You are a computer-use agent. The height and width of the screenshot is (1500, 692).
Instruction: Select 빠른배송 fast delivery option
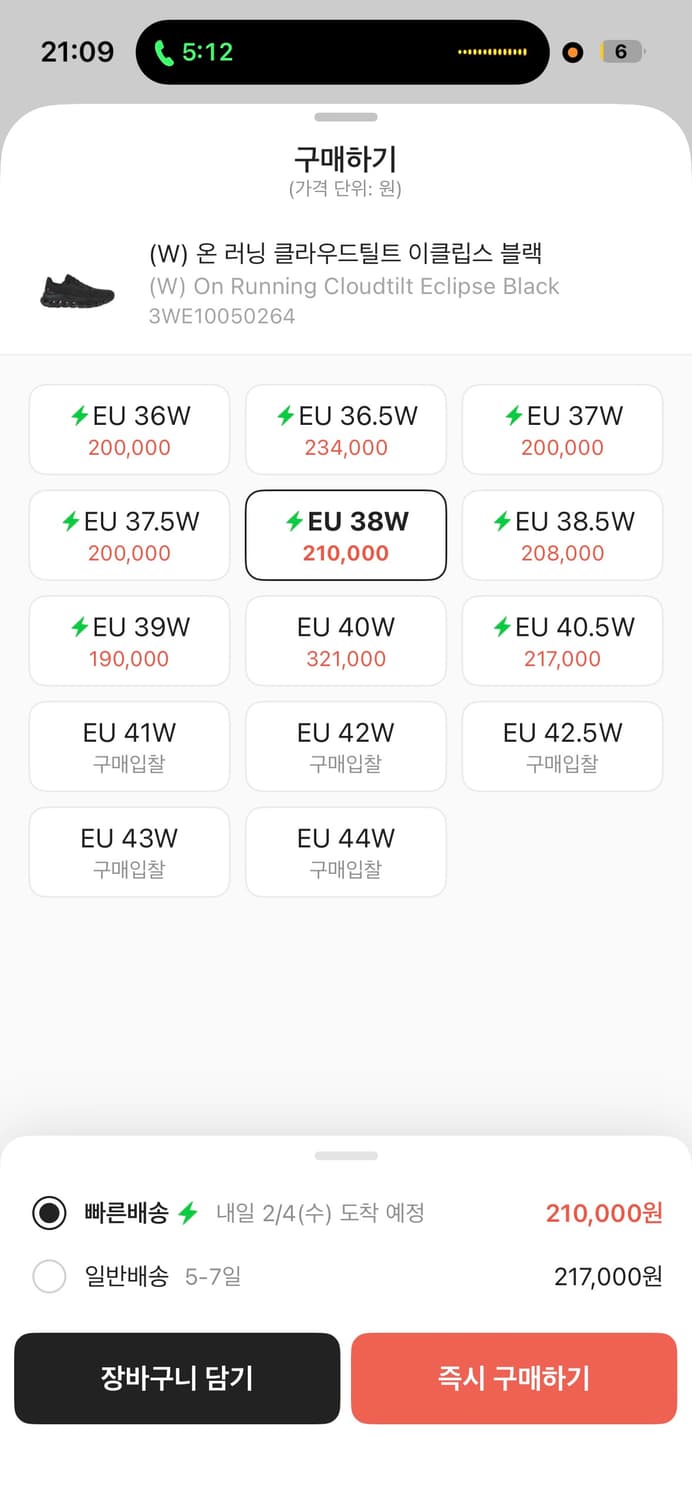[49, 1213]
